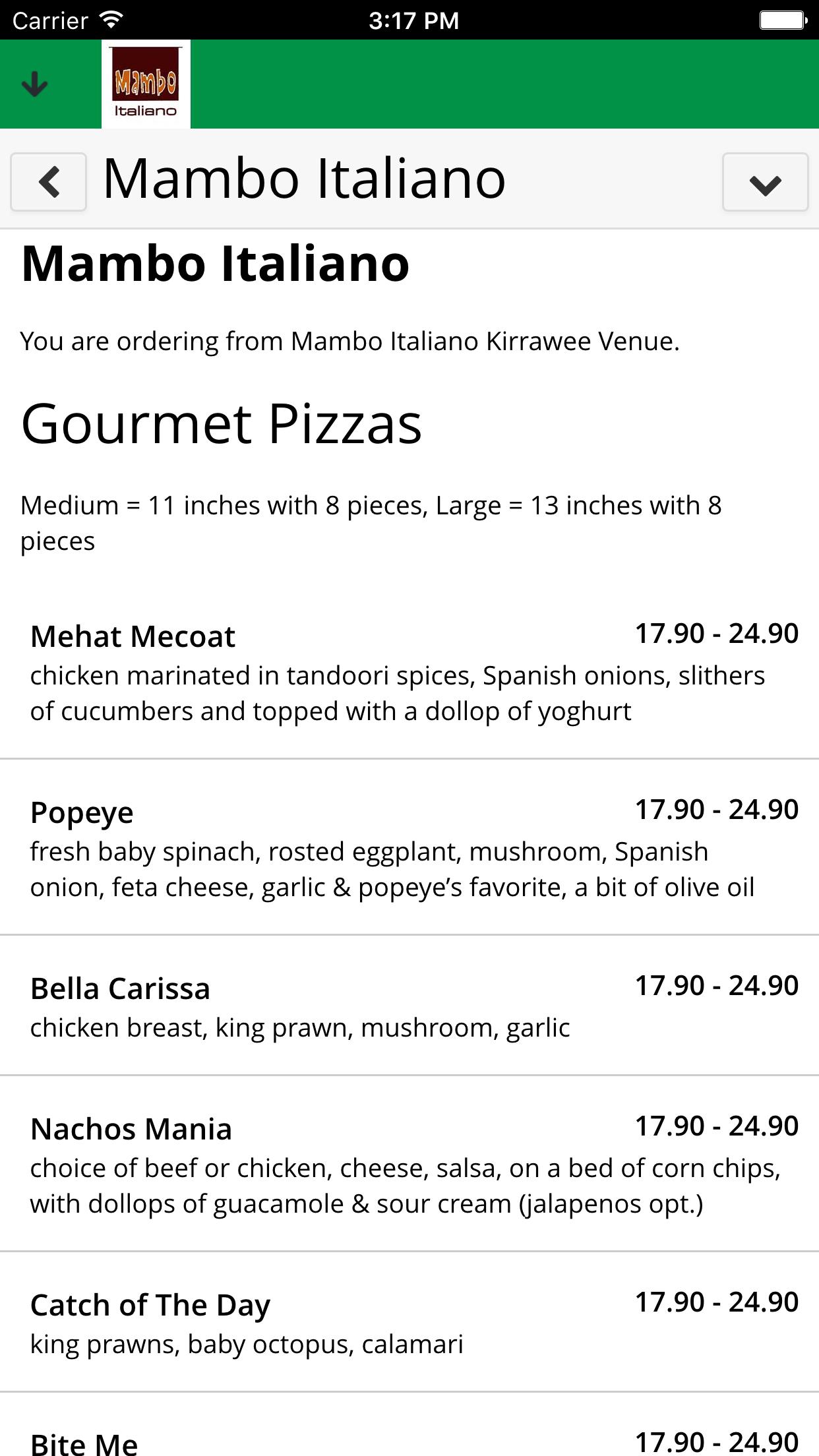Tap the down arrow in the green header

coord(34,84)
